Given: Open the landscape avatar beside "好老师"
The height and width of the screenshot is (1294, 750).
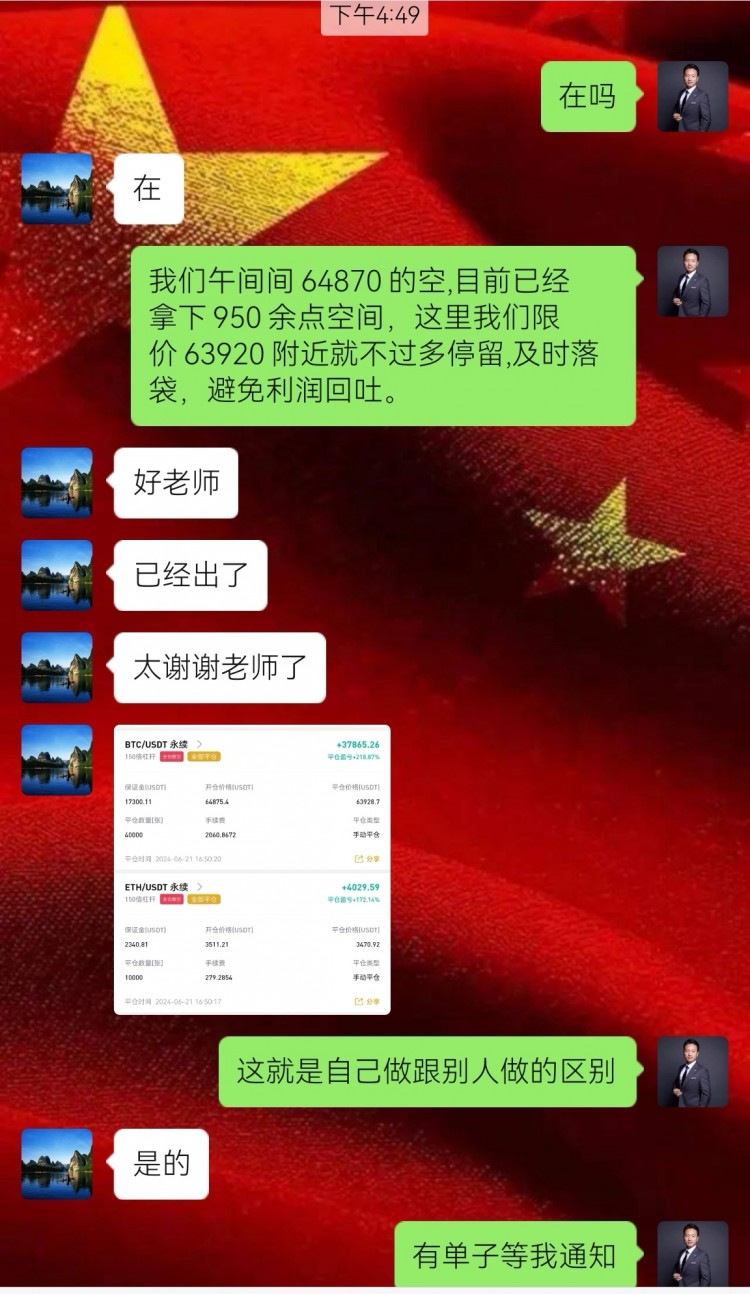Looking at the screenshot, I should tap(57, 483).
